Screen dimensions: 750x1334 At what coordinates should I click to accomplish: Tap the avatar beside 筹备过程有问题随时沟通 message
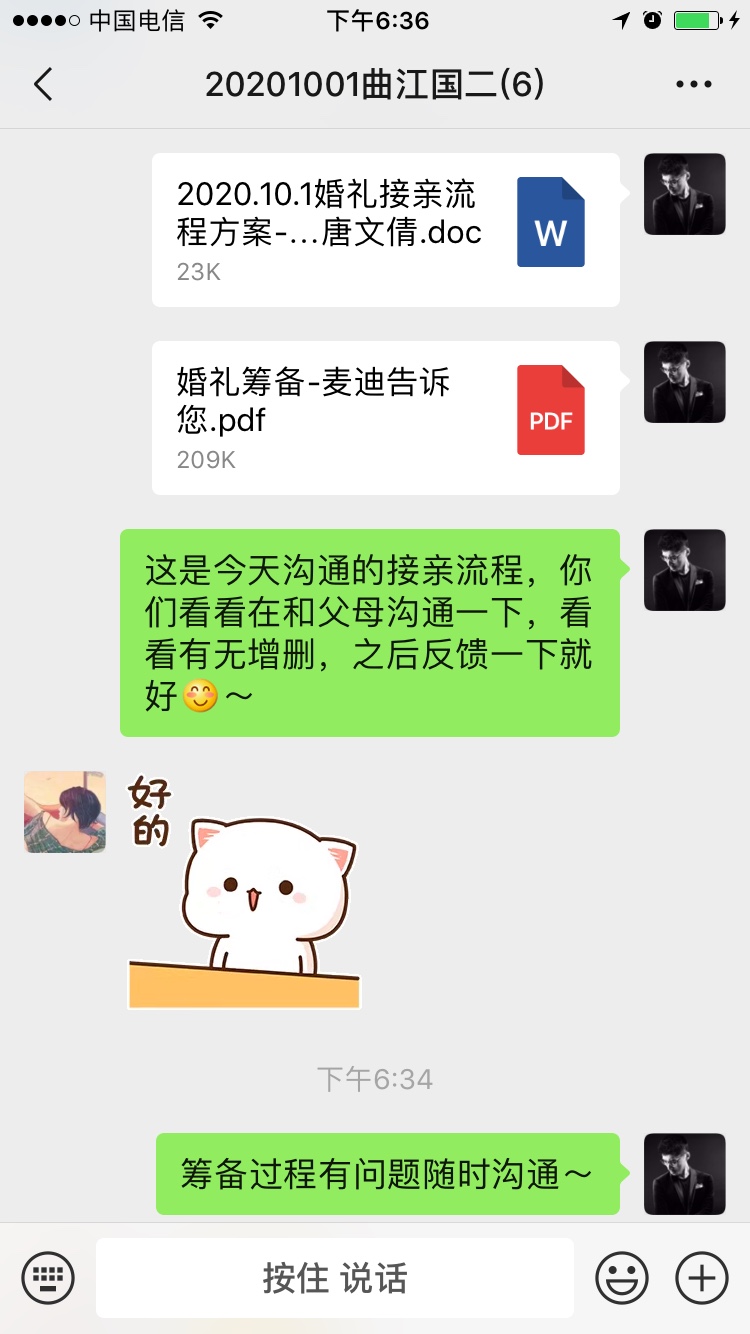coord(685,1174)
